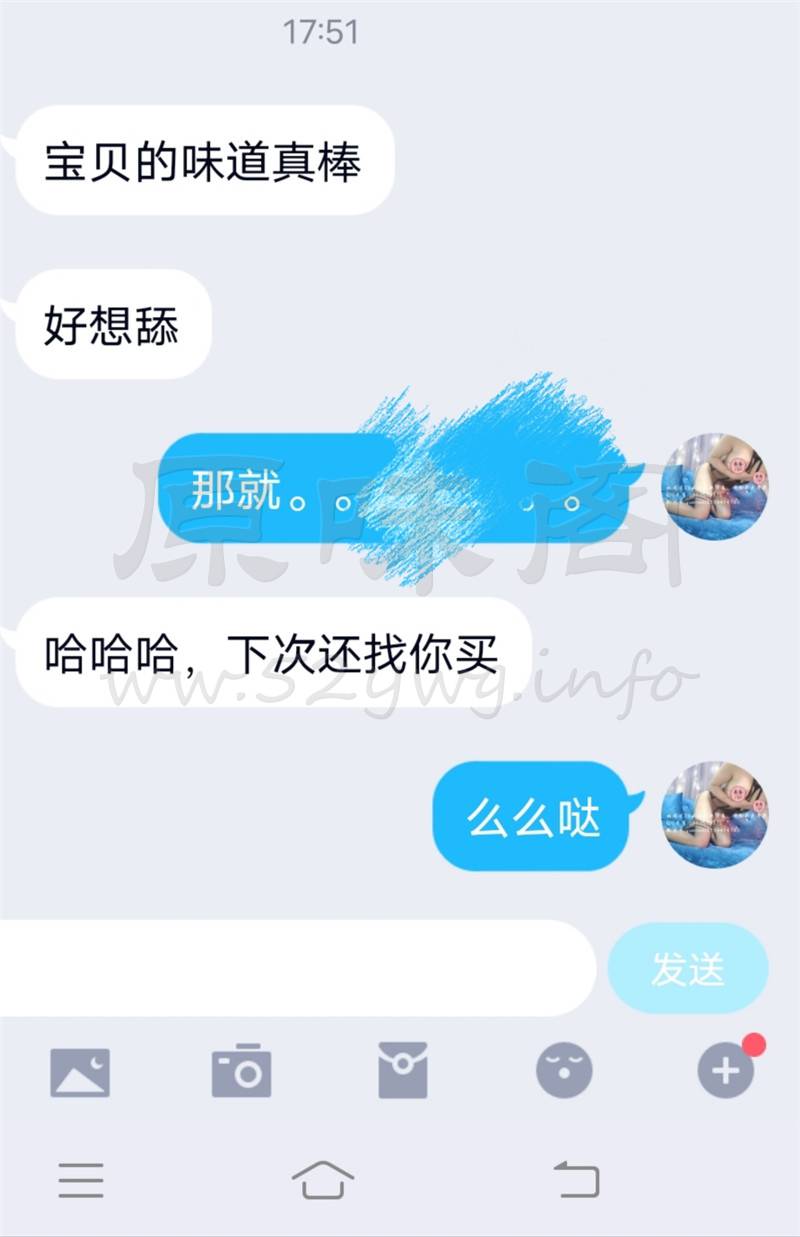Go back using the system back button
The image size is (800, 1237).
[x=577, y=1180]
